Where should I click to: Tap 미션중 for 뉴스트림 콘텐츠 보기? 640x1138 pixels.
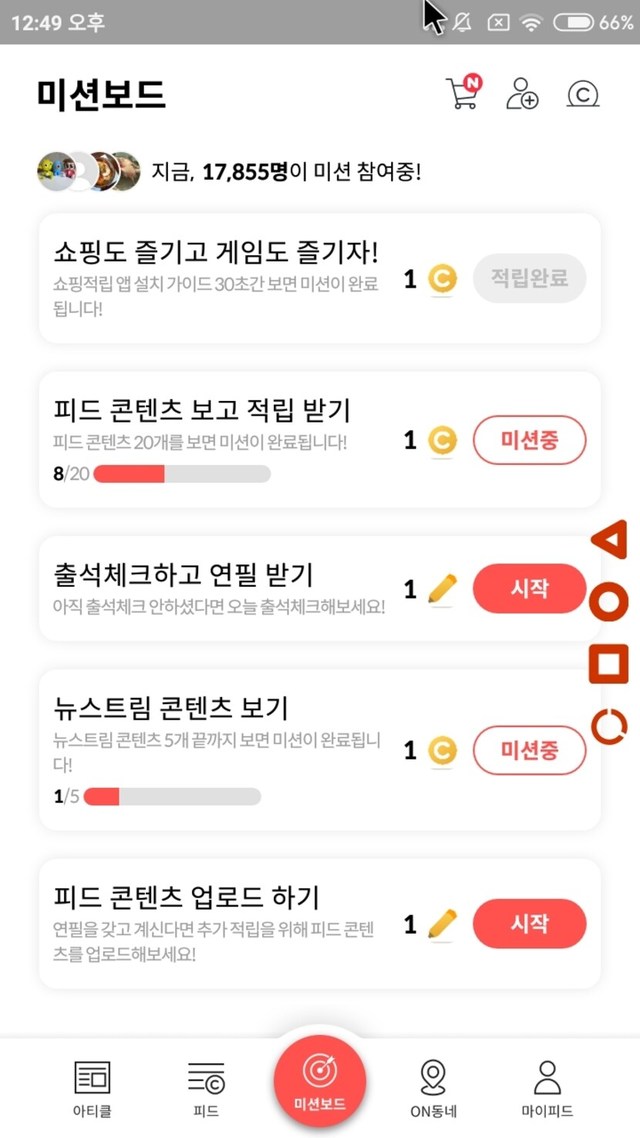point(528,750)
